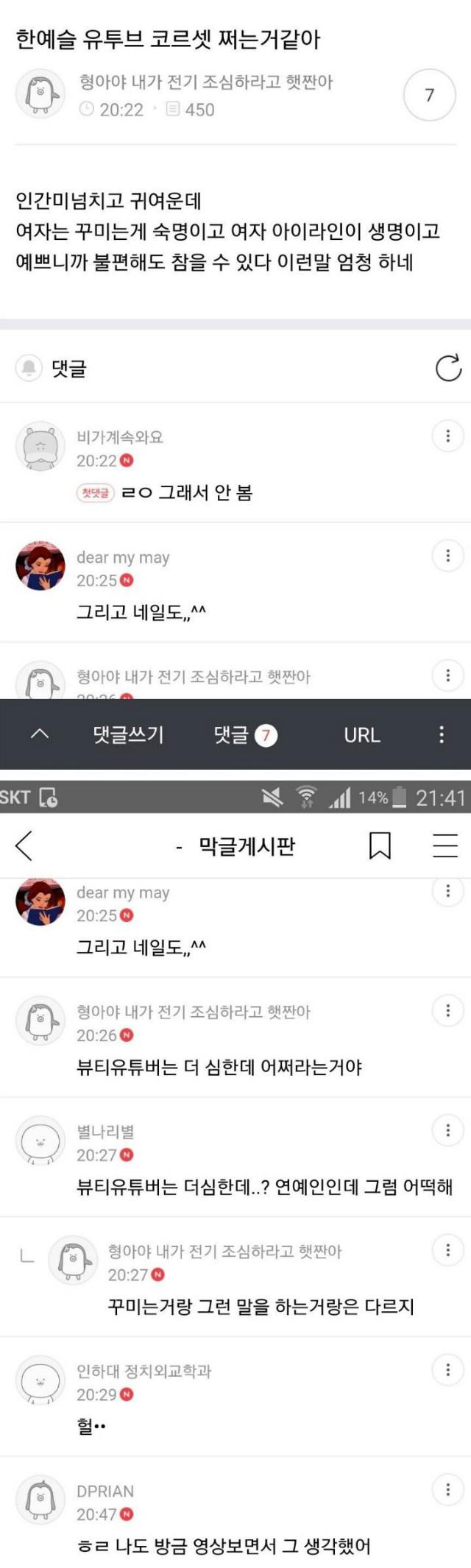
Task: Go to top with the up caret
Action: pos(40,734)
